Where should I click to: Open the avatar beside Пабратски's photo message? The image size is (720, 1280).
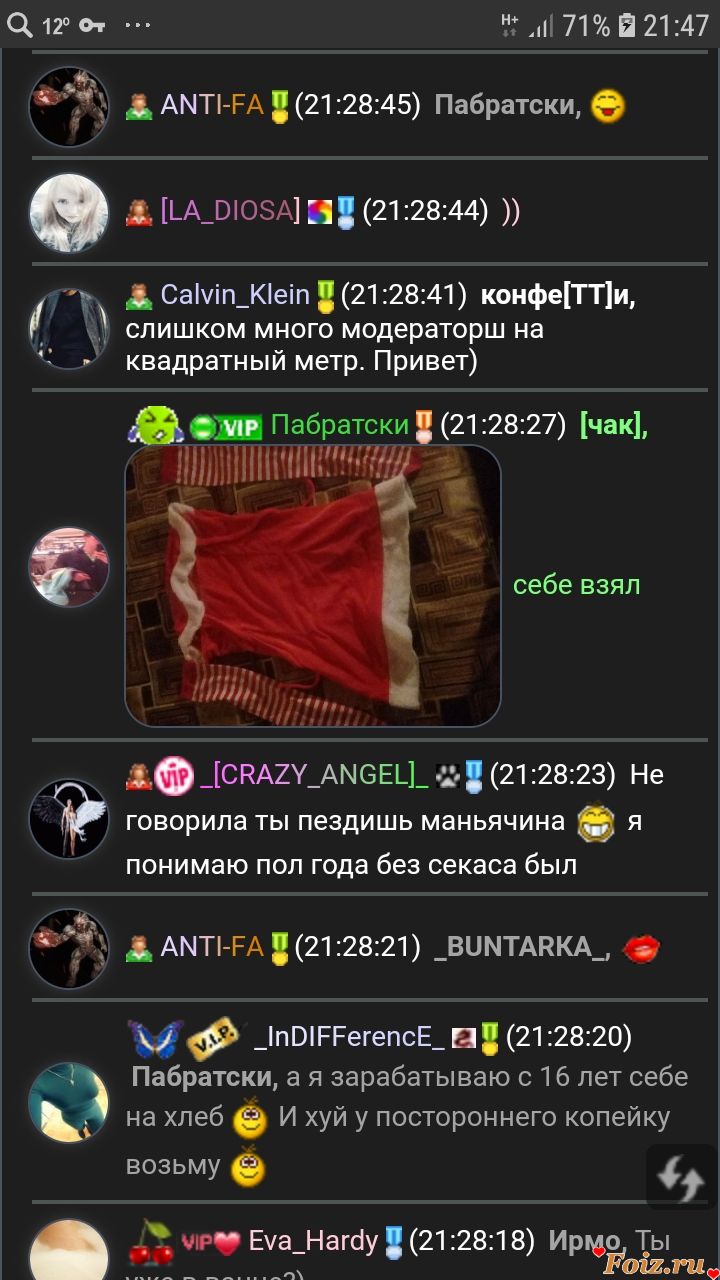pos(68,567)
